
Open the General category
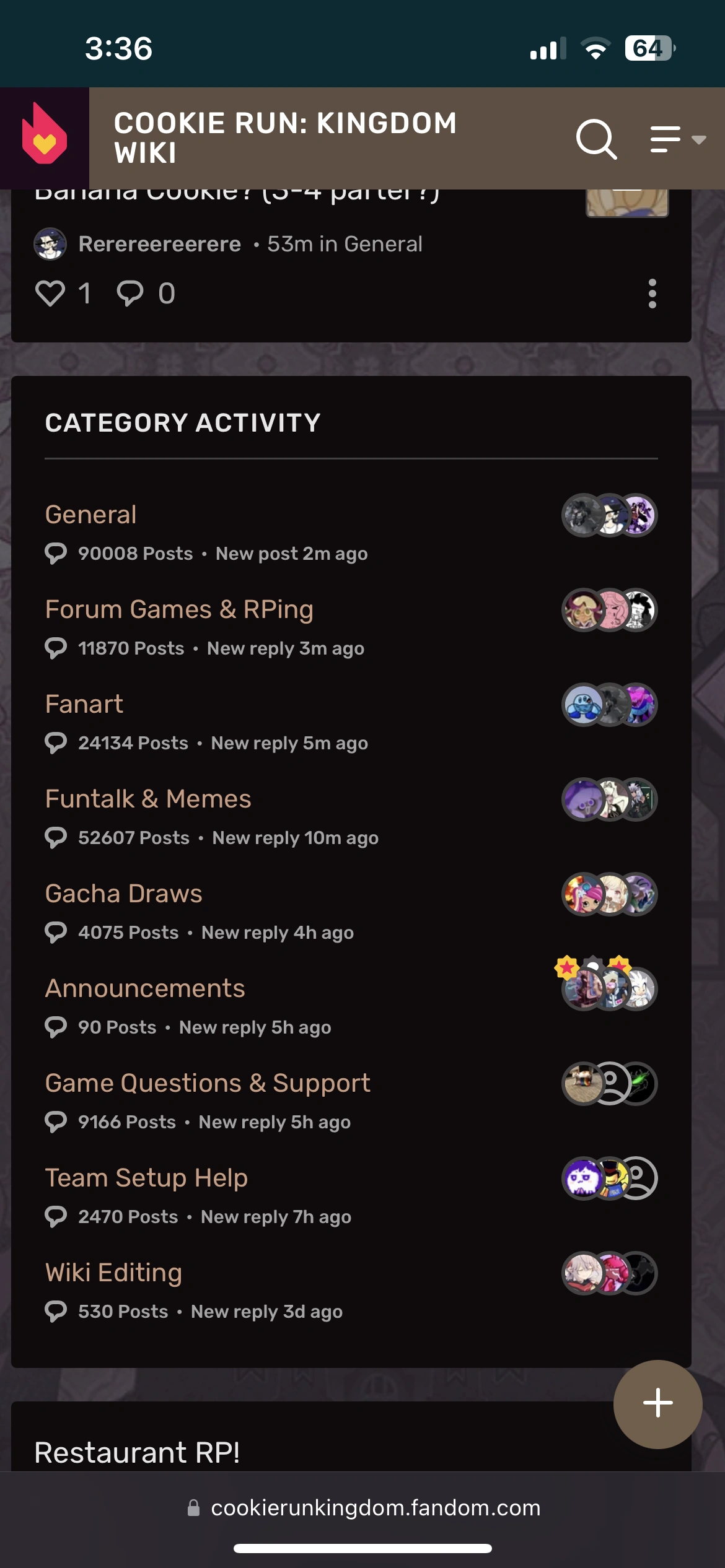click(90, 515)
